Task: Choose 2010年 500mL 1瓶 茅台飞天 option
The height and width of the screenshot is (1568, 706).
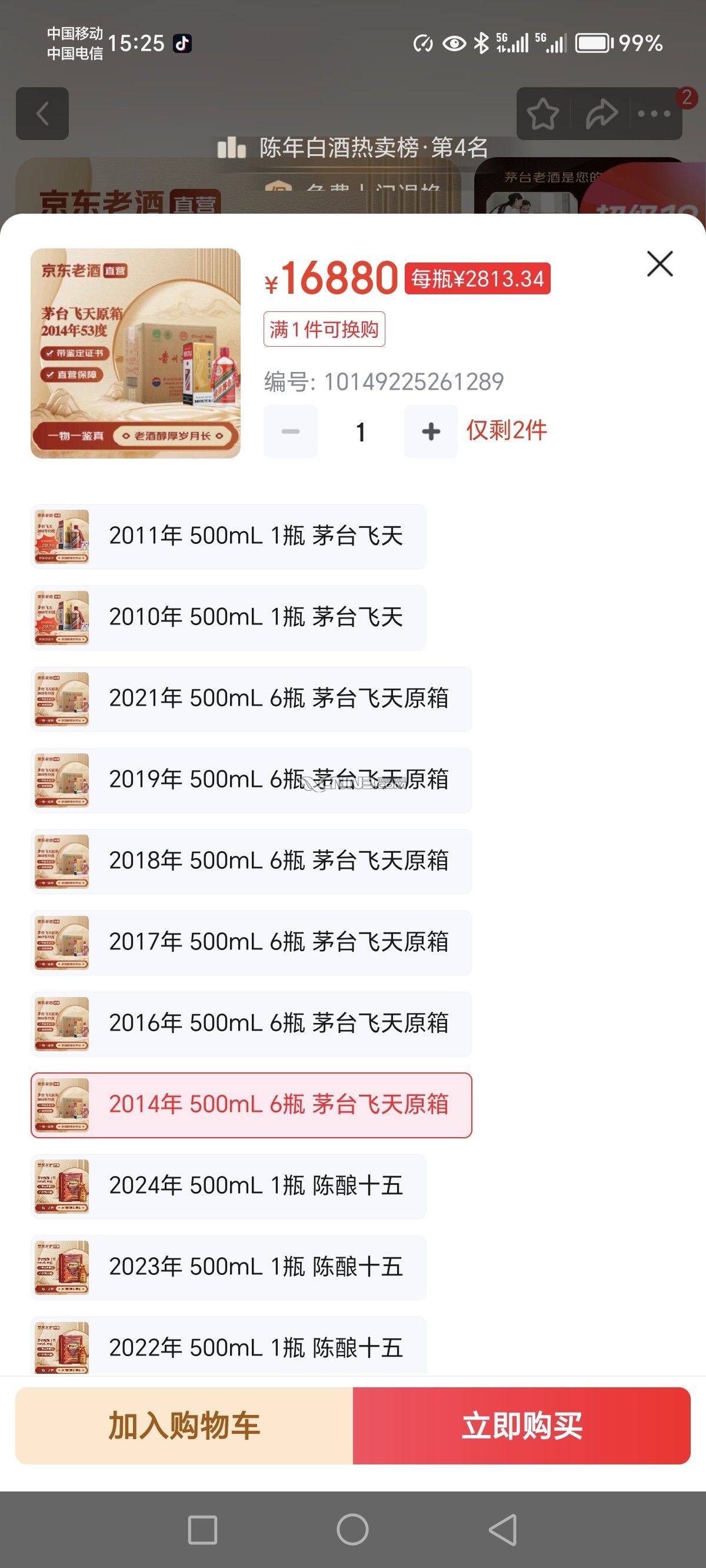Action: (x=228, y=617)
